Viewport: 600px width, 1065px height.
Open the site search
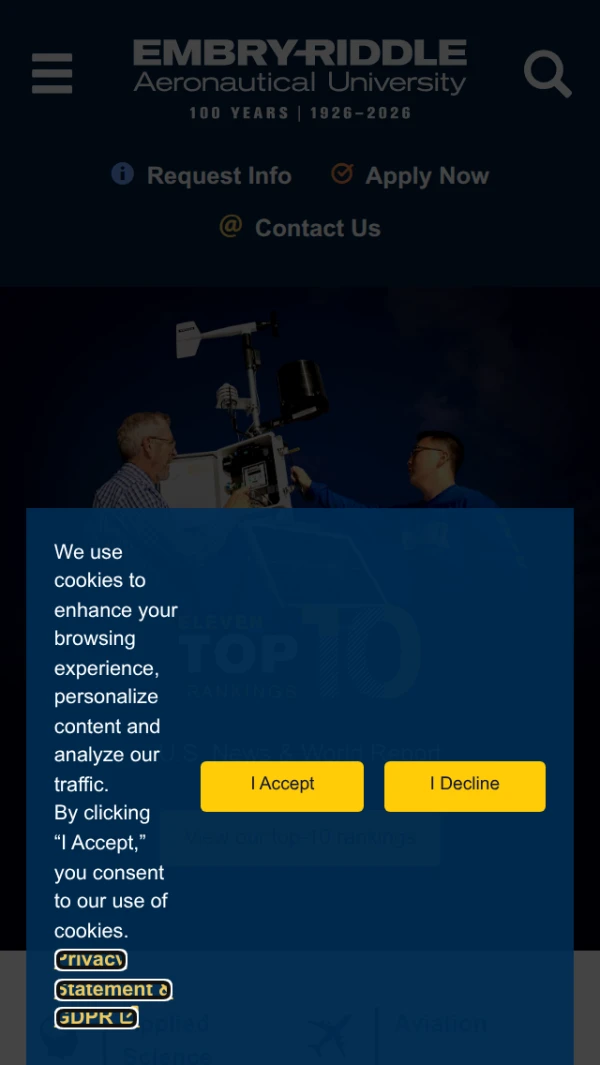coord(547,74)
